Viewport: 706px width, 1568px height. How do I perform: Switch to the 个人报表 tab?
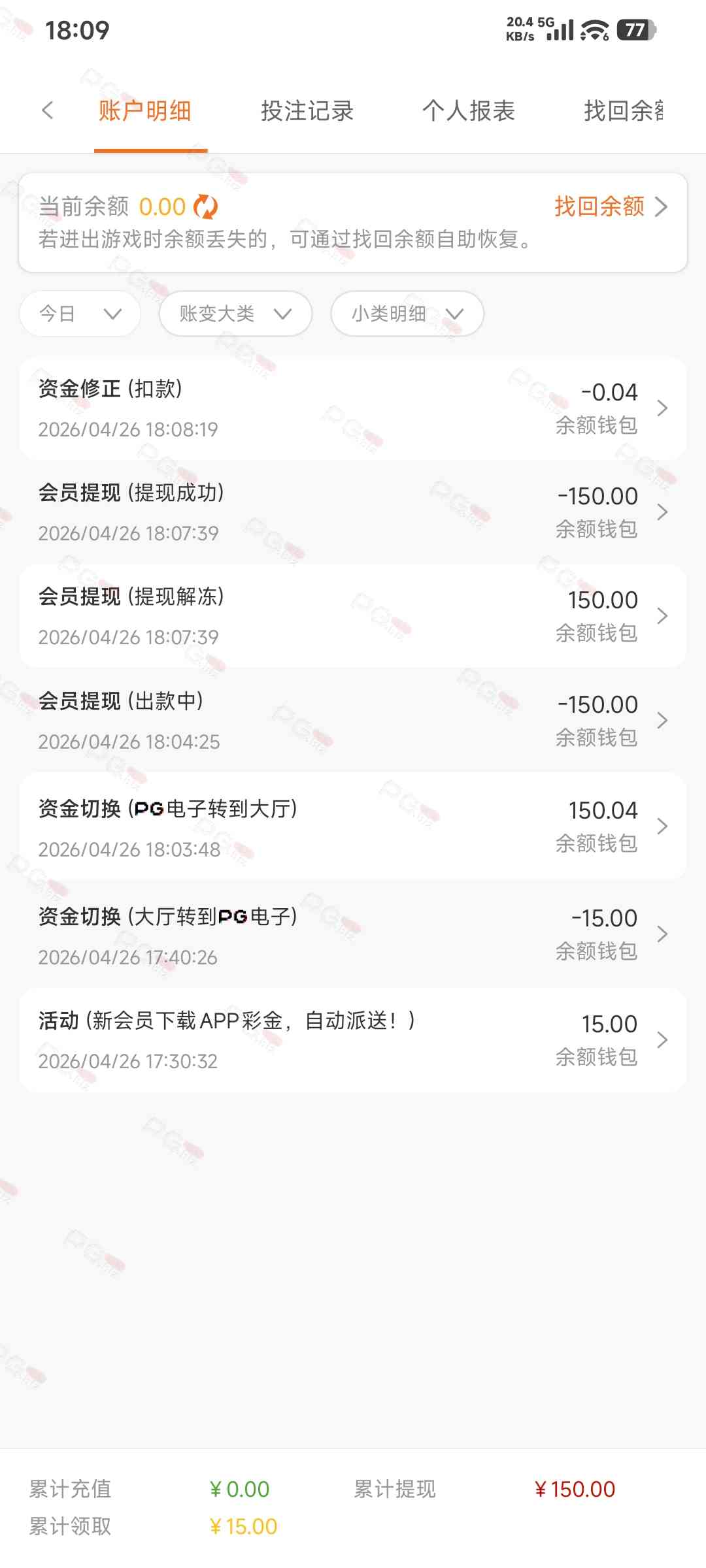(469, 111)
